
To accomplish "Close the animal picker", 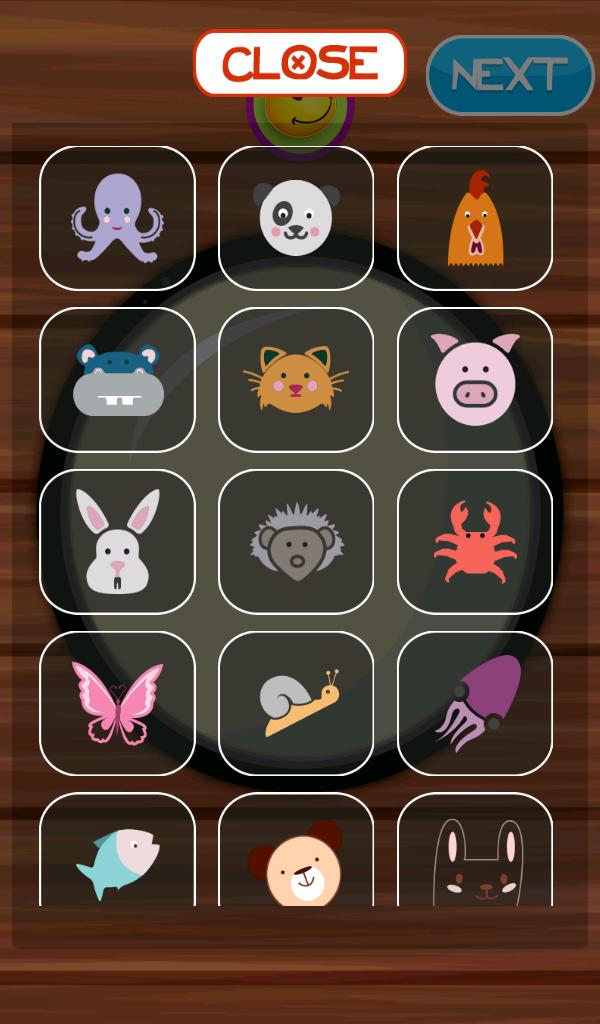I will click(x=300, y=64).
